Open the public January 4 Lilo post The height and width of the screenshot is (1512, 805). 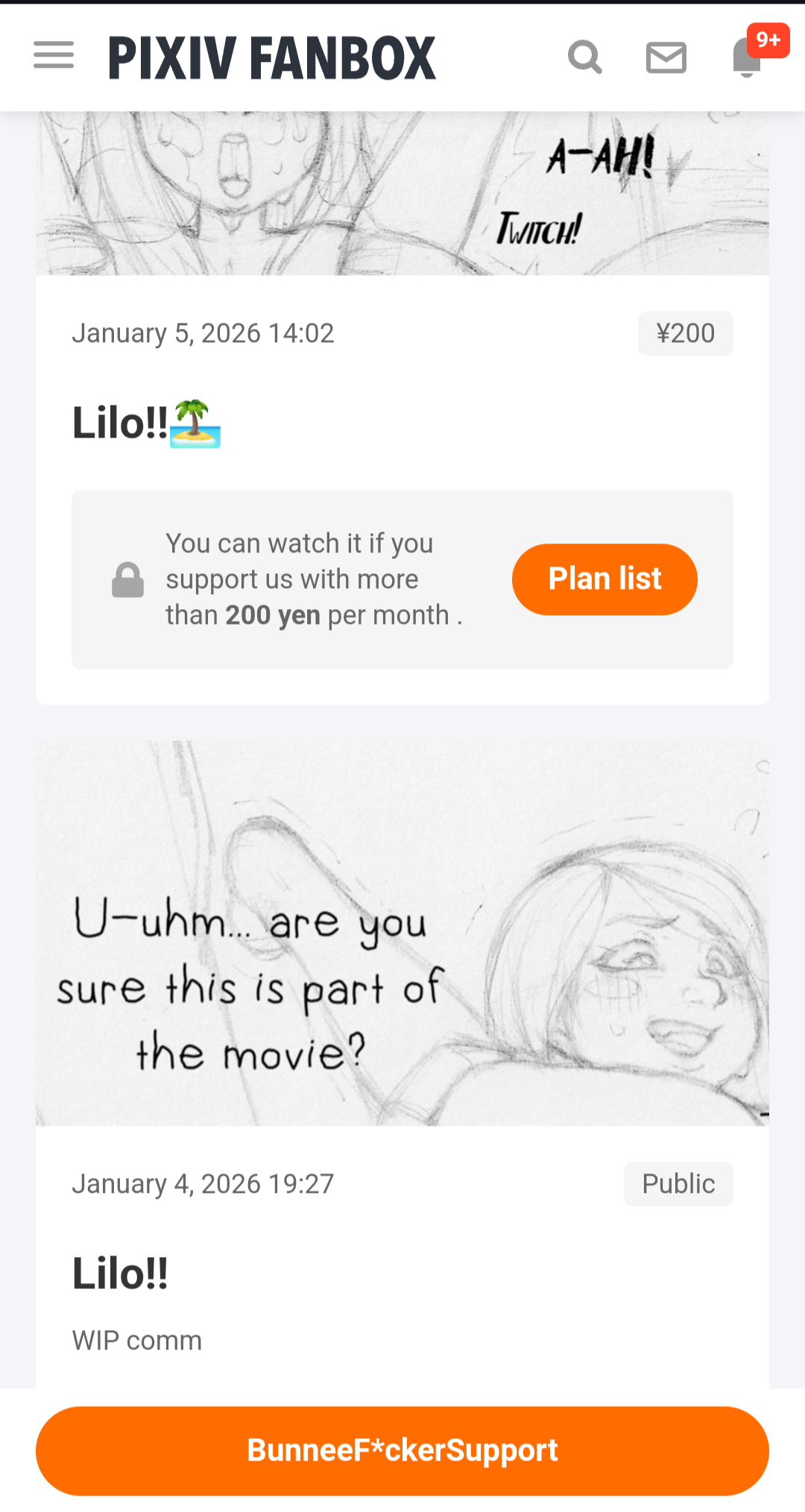coord(121,1273)
